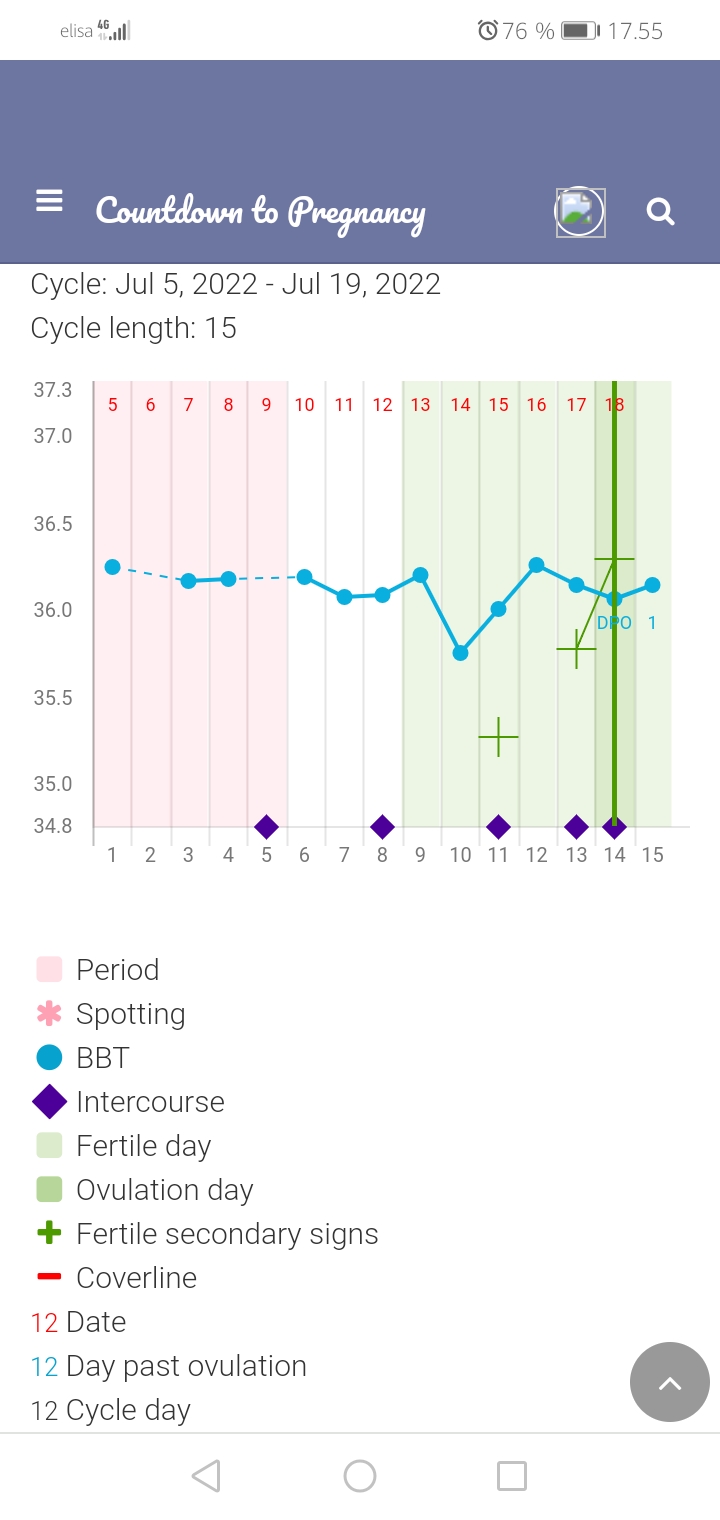720x1520 pixels.
Task: Go to the home screen
Action: 360,1475
